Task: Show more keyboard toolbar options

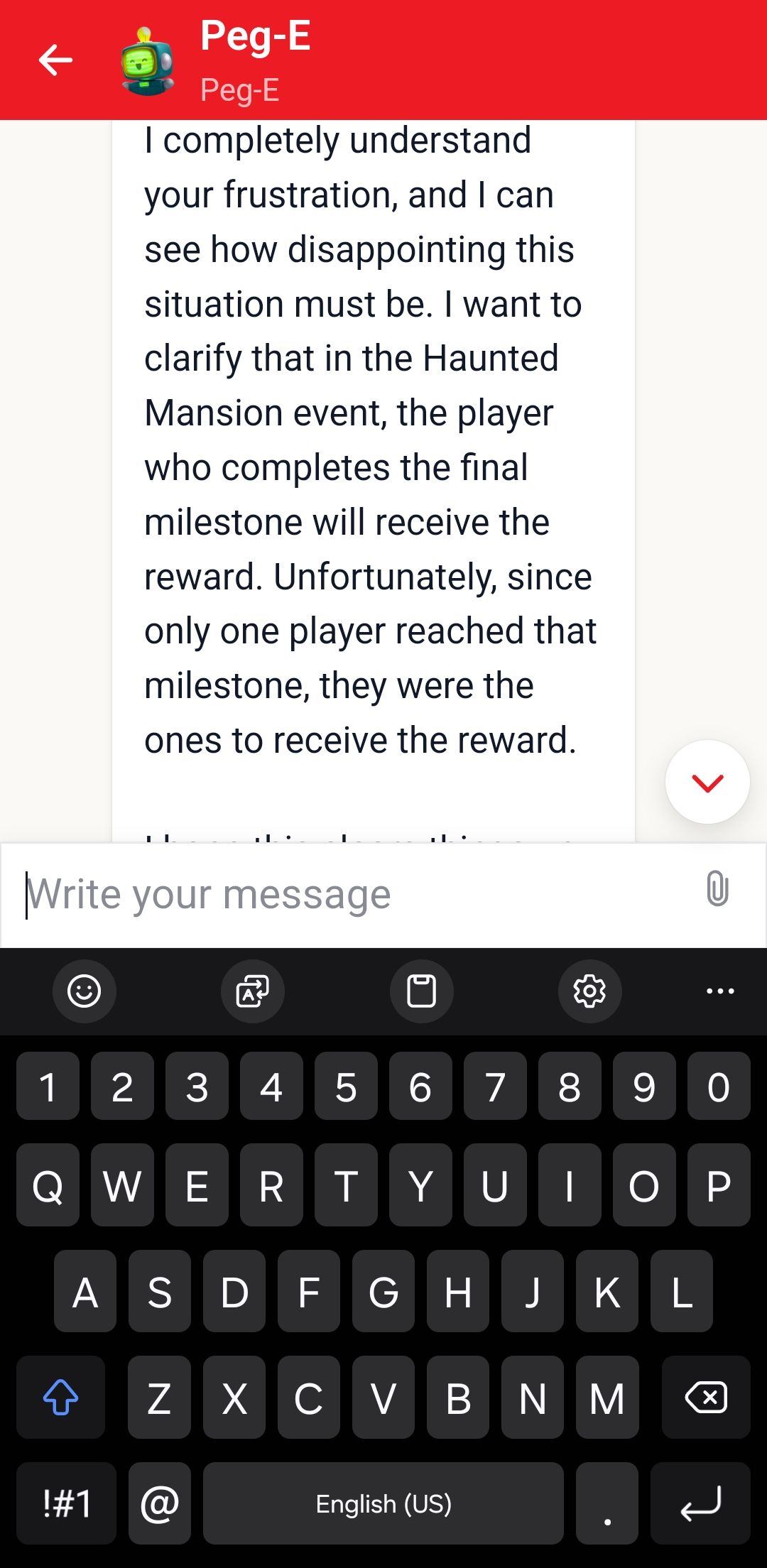Action: point(719,991)
